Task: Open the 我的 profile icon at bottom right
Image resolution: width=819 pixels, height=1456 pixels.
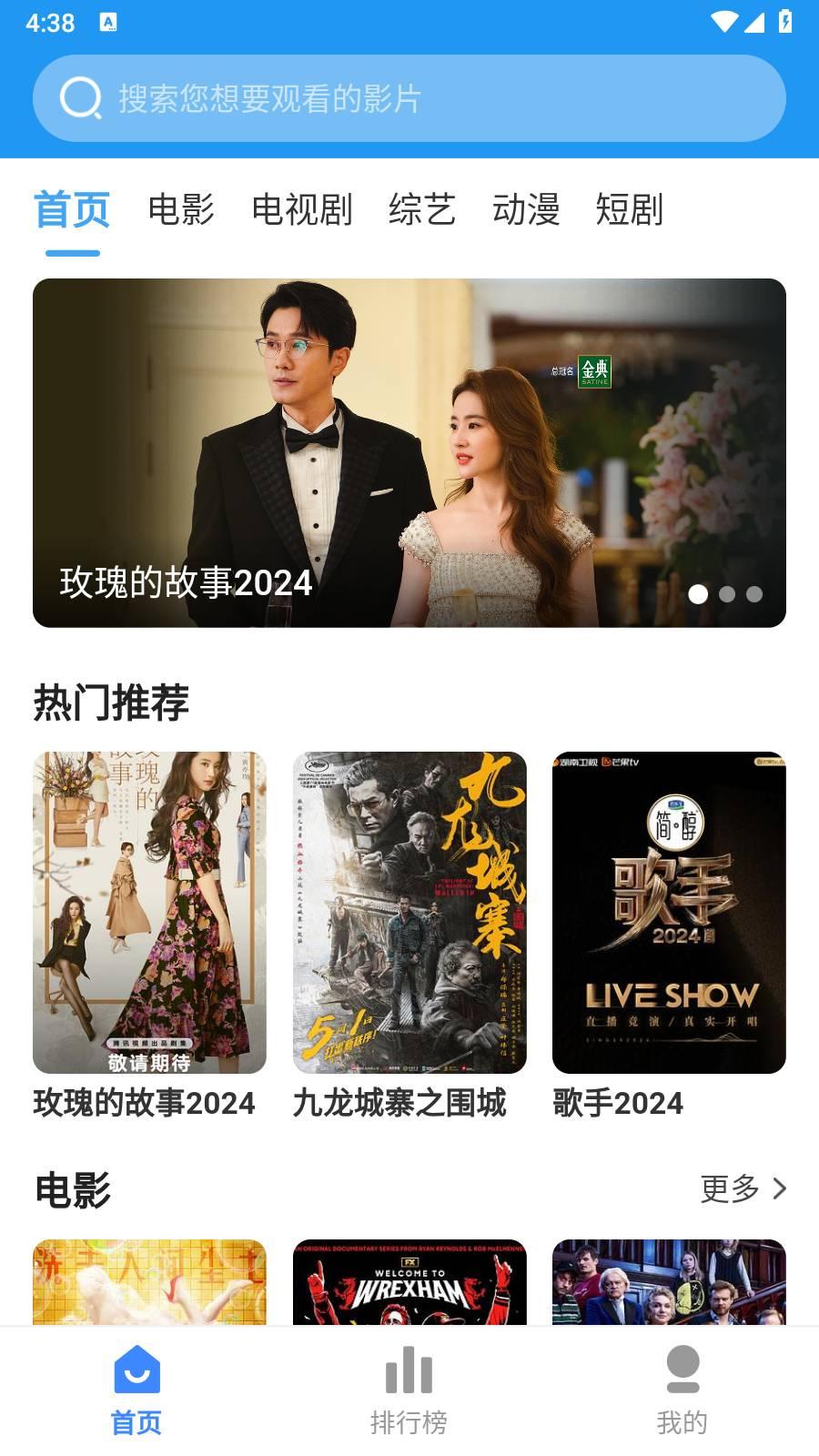Action: 682,1370
